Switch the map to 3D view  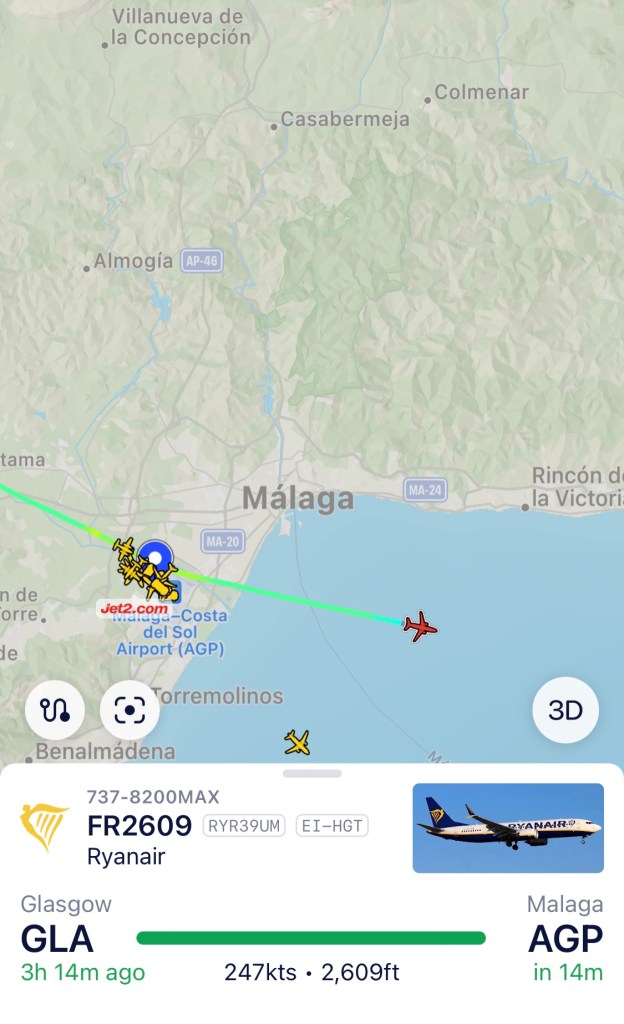[x=565, y=710]
